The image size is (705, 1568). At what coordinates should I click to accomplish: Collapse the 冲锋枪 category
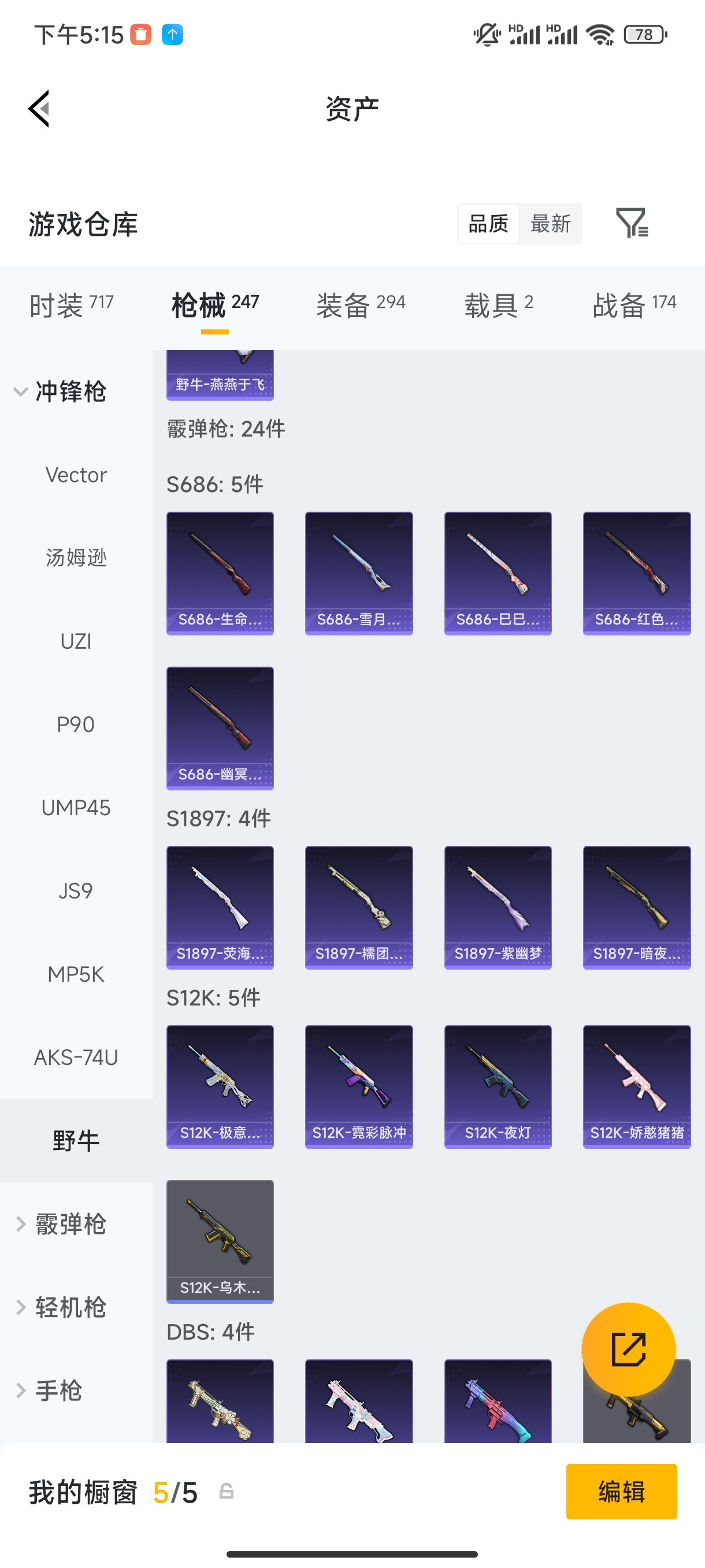coord(61,391)
